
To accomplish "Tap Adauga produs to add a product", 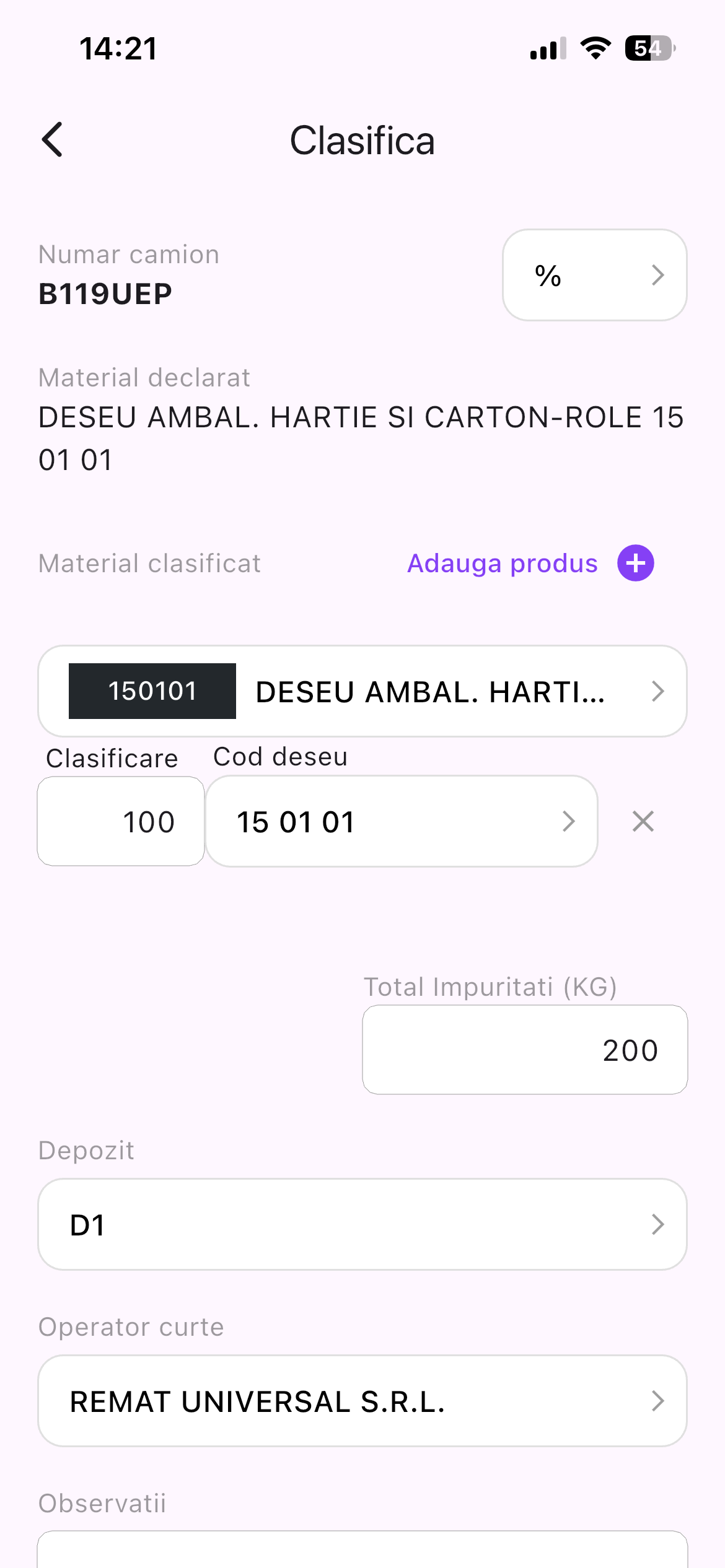I will click(x=530, y=563).
